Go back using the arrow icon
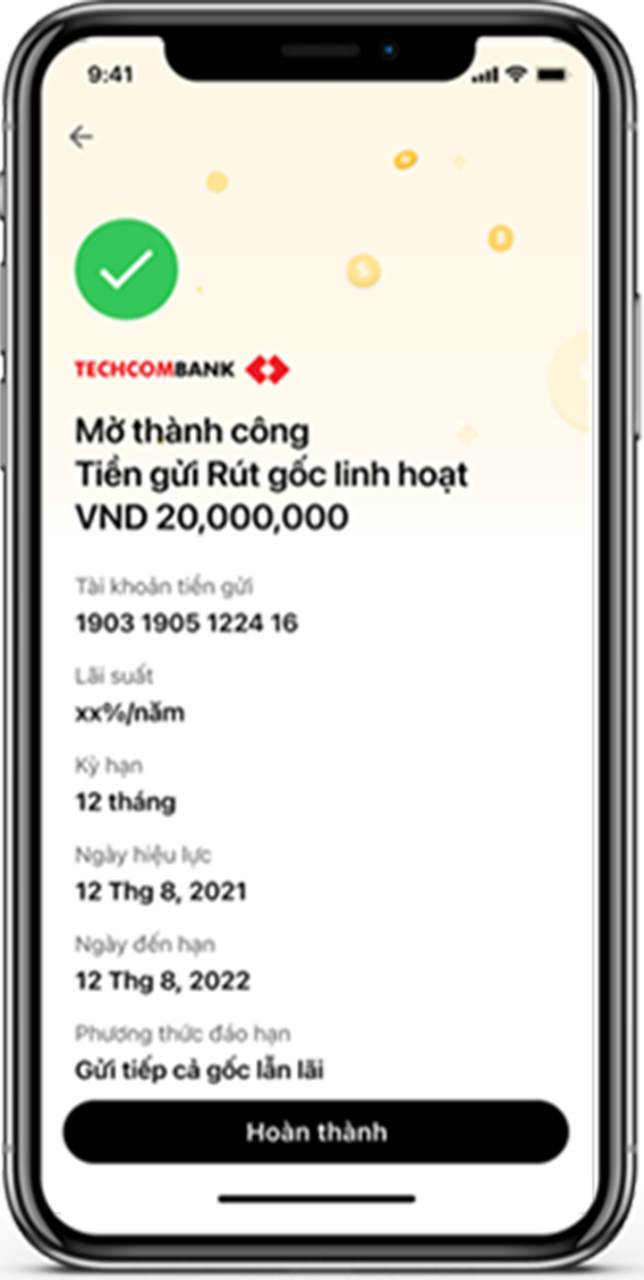644x1280 pixels. [81, 138]
